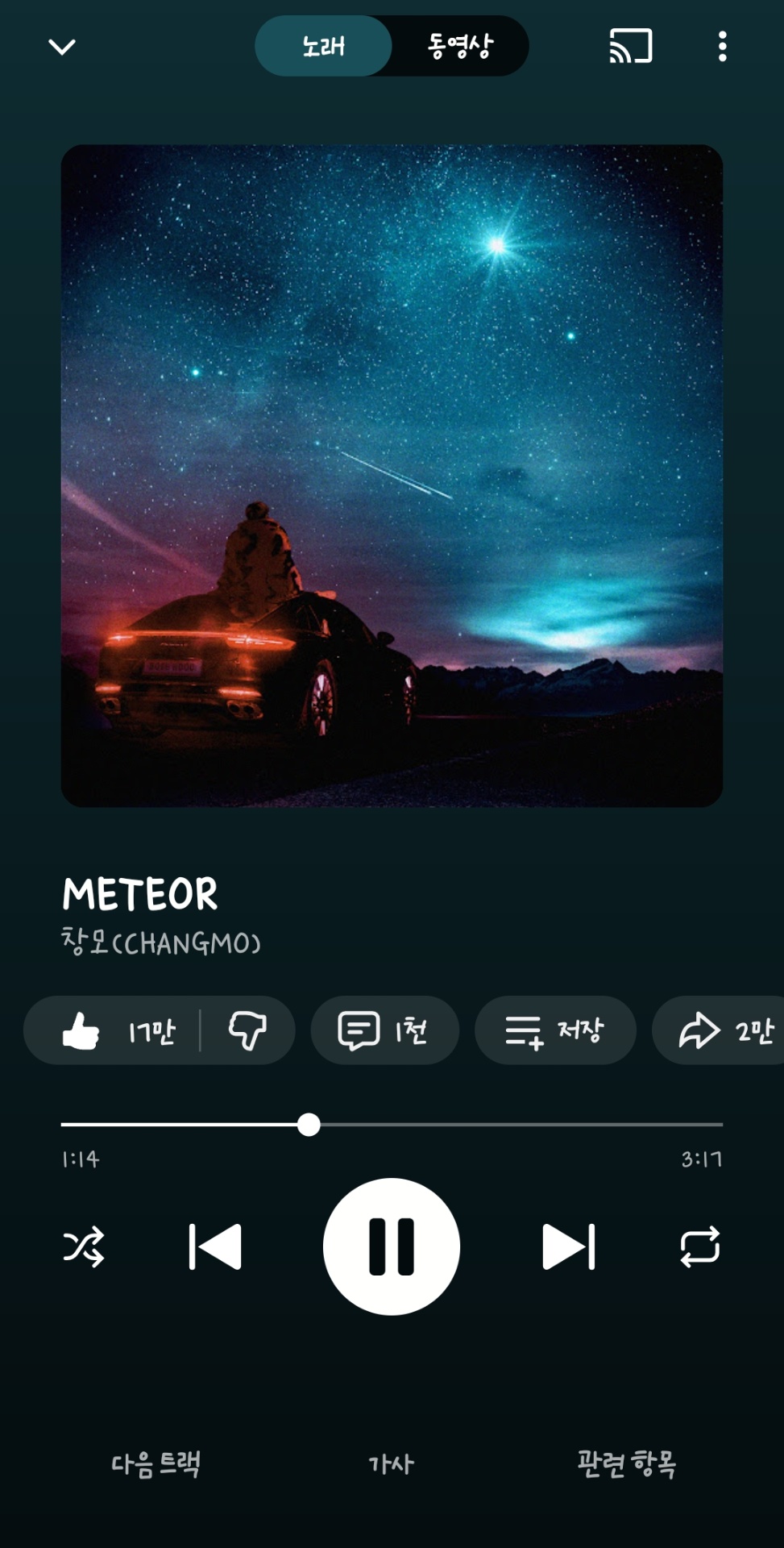
Task: Collapse the player with the down chevron
Action: click(x=62, y=47)
